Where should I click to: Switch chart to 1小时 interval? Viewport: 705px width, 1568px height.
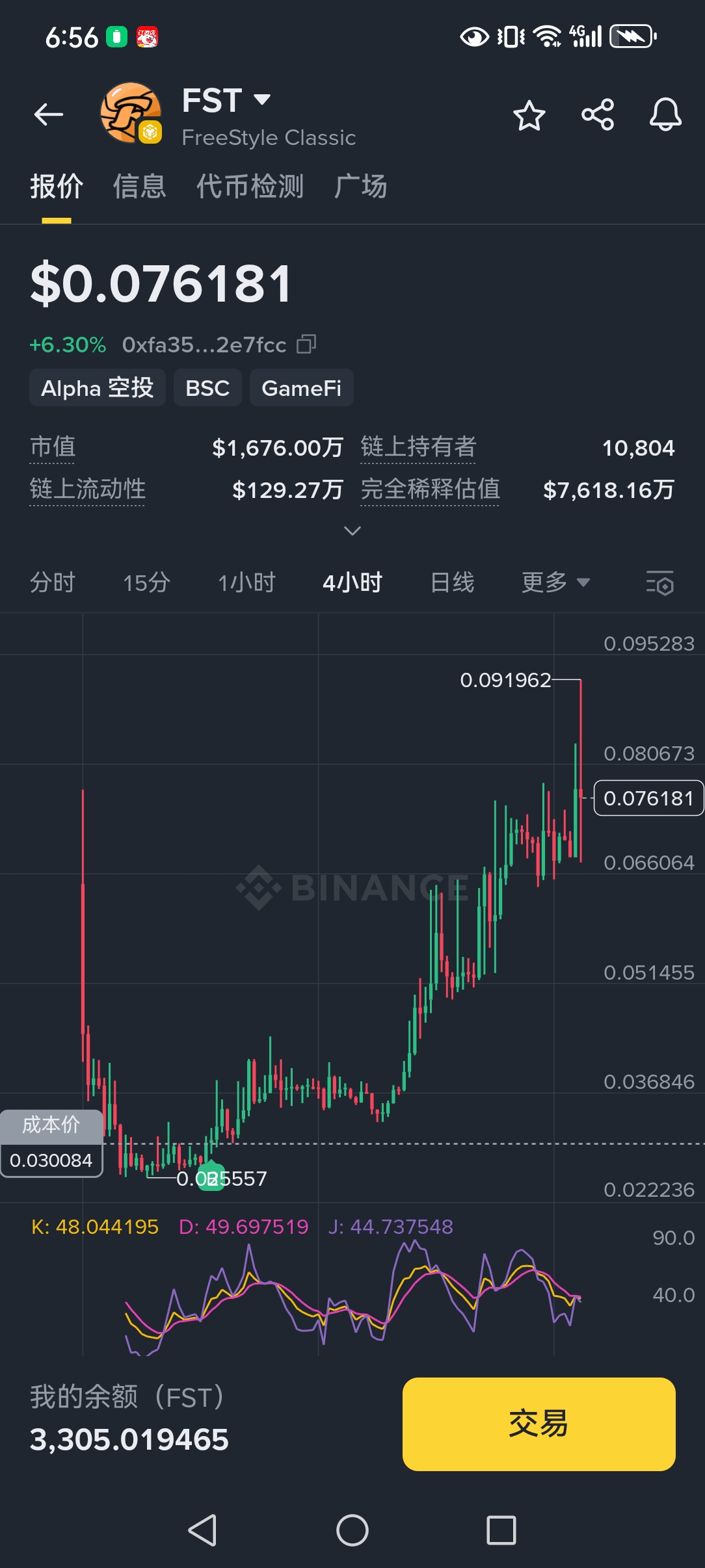point(246,582)
